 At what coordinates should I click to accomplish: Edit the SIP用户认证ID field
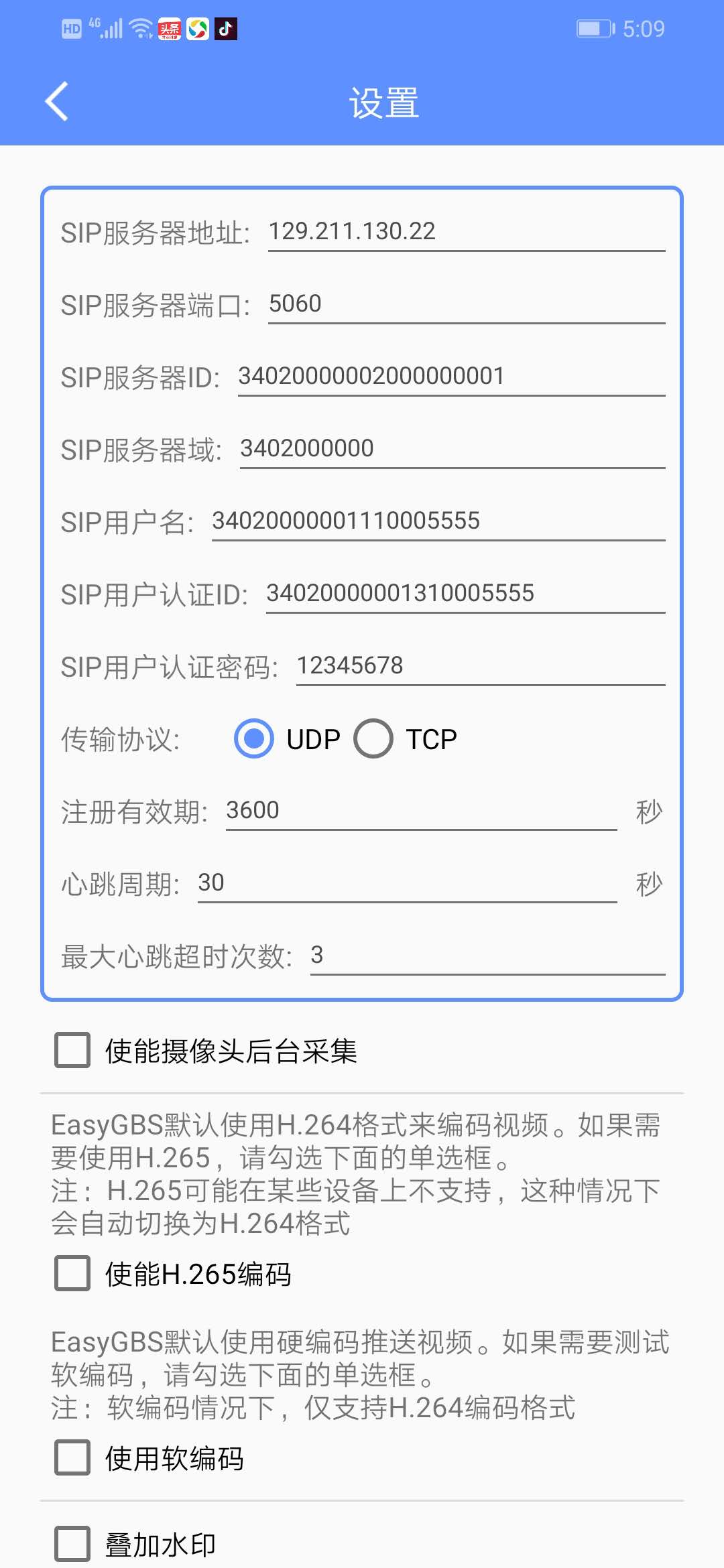[x=465, y=594]
